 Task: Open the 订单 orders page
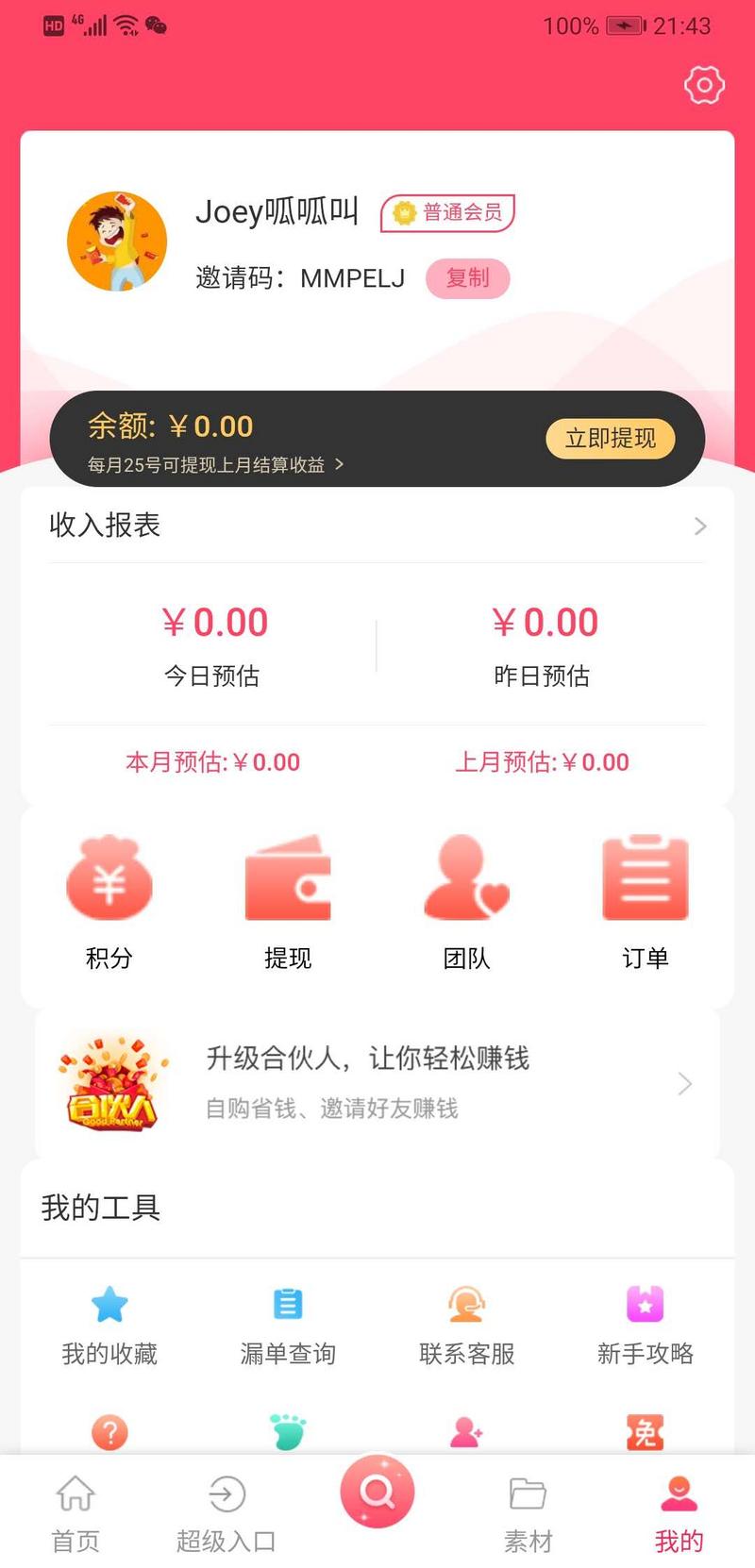click(646, 902)
